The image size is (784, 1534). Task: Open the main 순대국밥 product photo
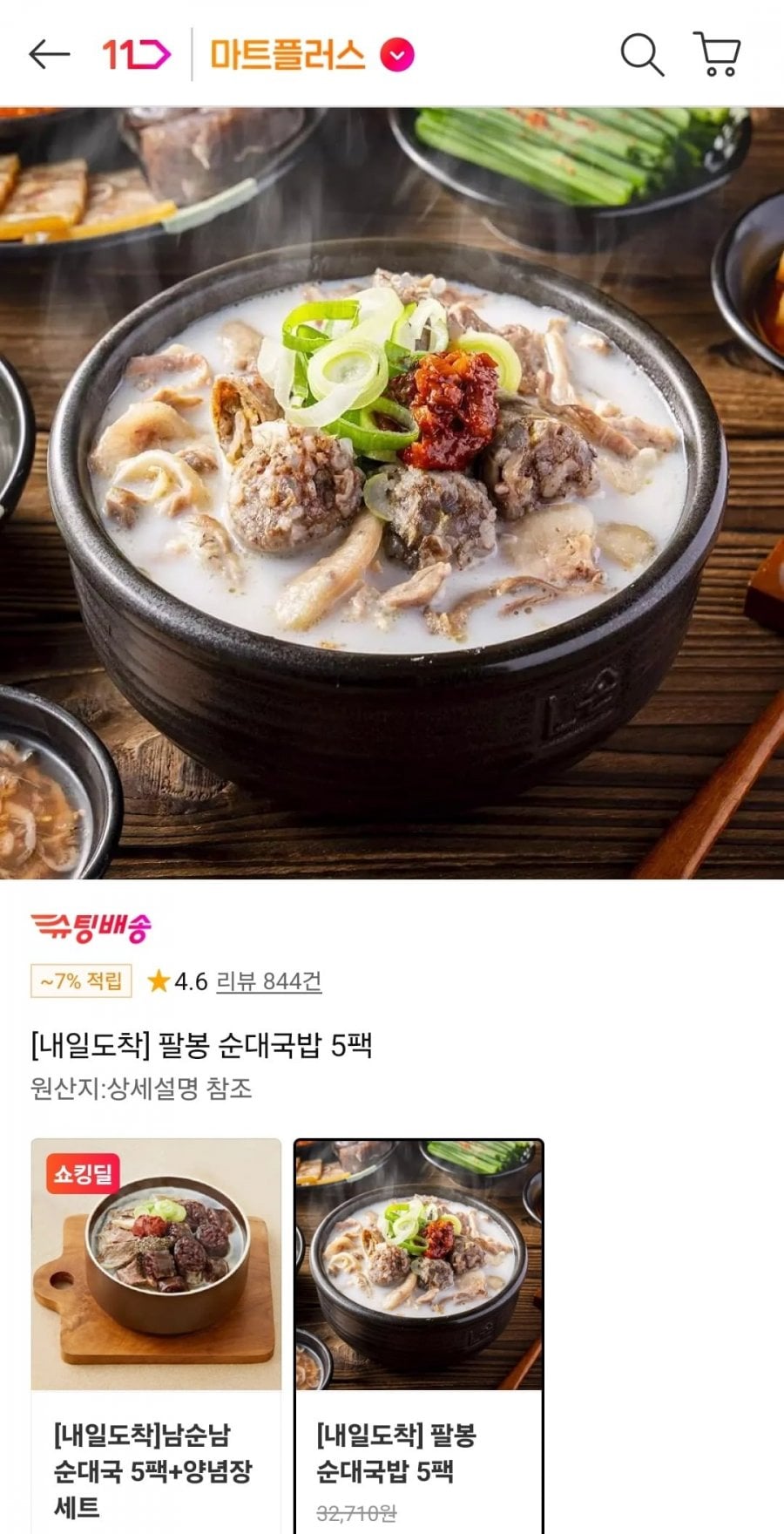(x=392, y=492)
